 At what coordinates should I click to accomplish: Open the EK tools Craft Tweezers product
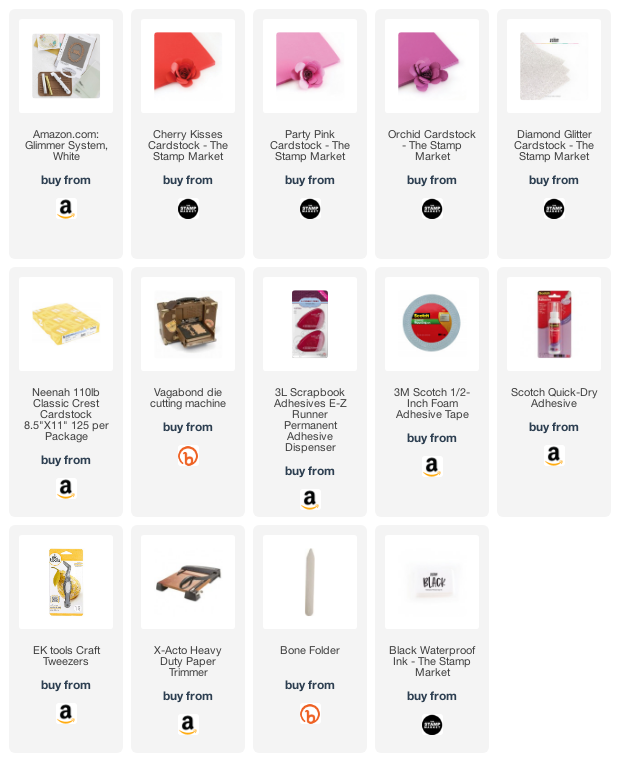tap(66, 581)
